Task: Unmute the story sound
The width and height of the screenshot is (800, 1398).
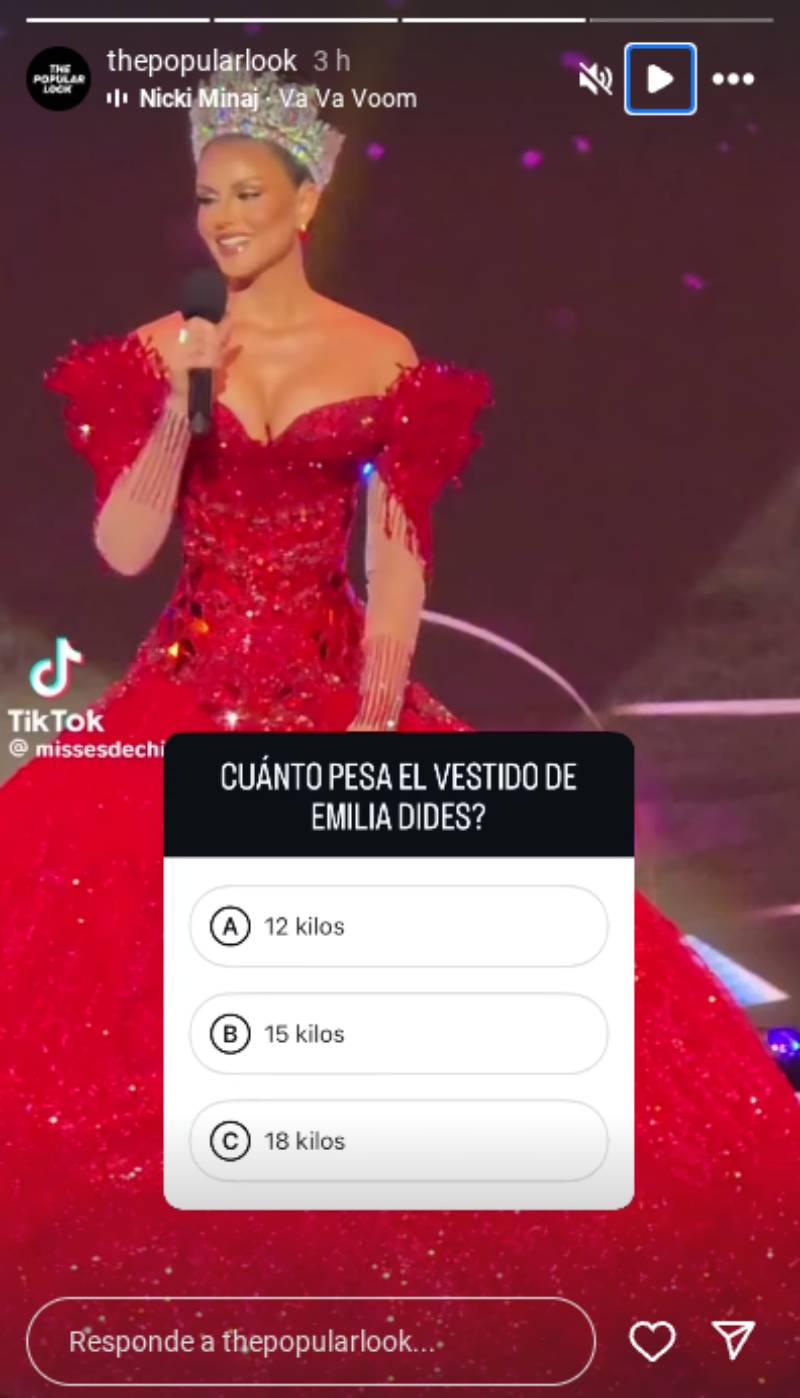Action: tap(595, 79)
